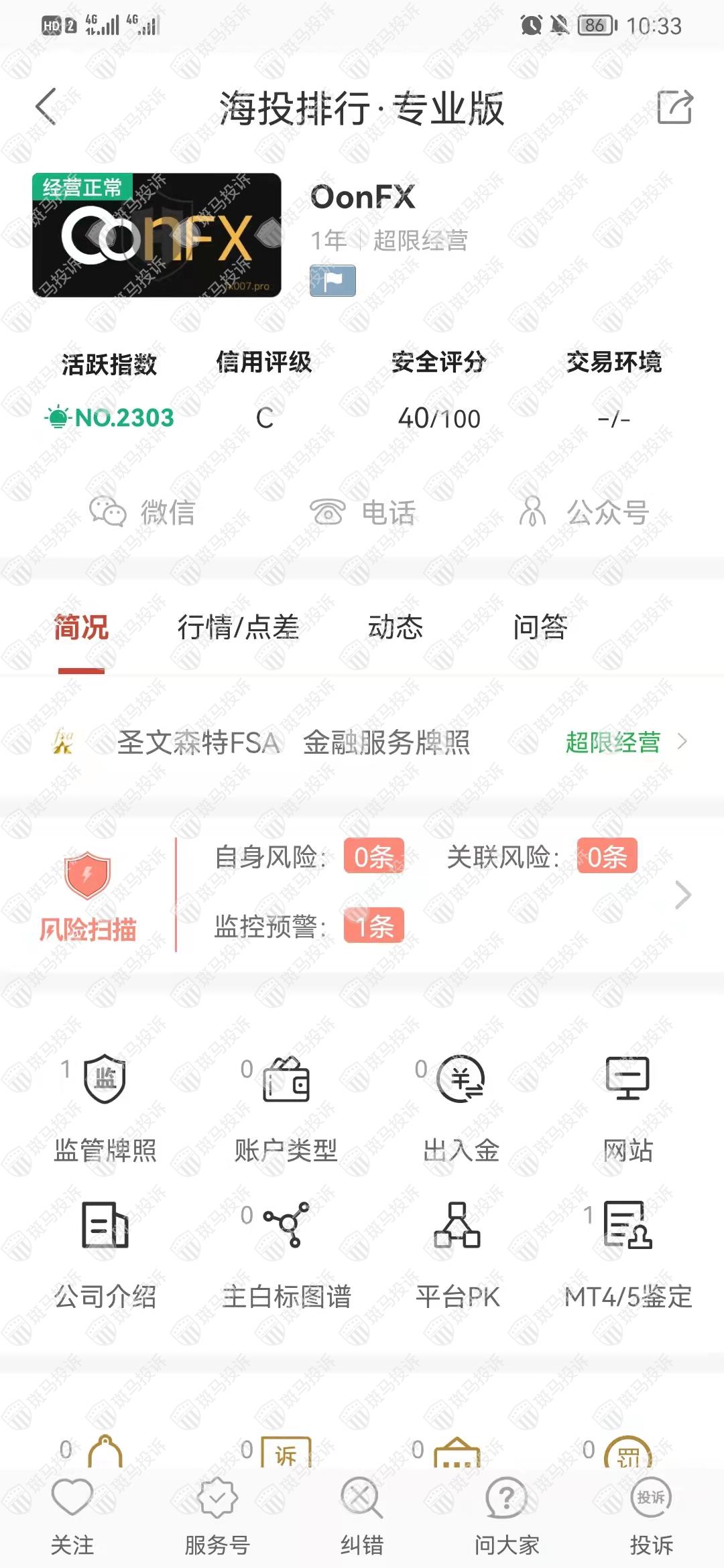The width and height of the screenshot is (724, 1568).
Task: Open the 公司介绍 company intro
Action: 105,1253
